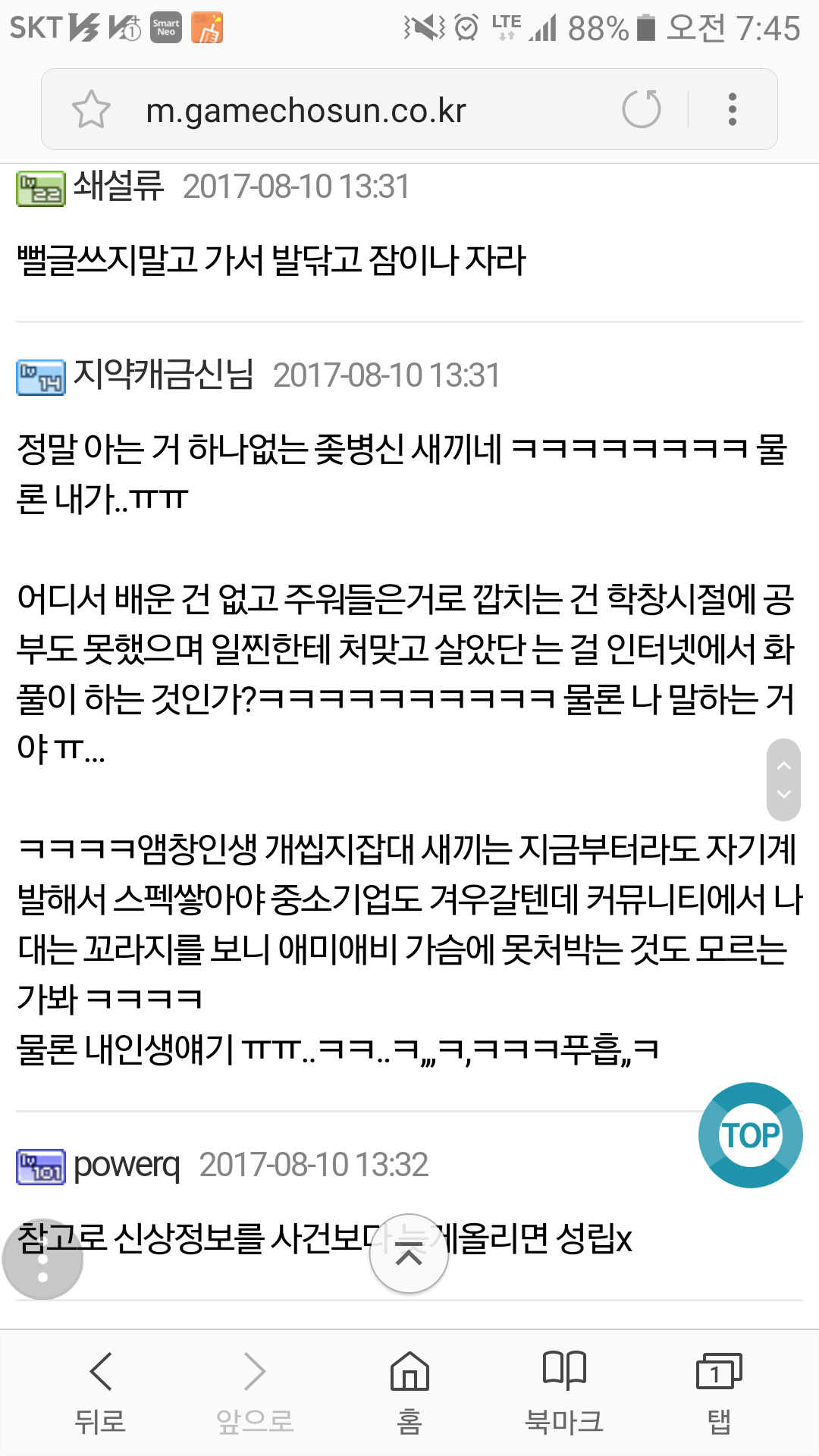The height and width of the screenshot is (1456, 819).
Task: Open the browser's three-dot overflow menu
Action: [x=732, y=110]
